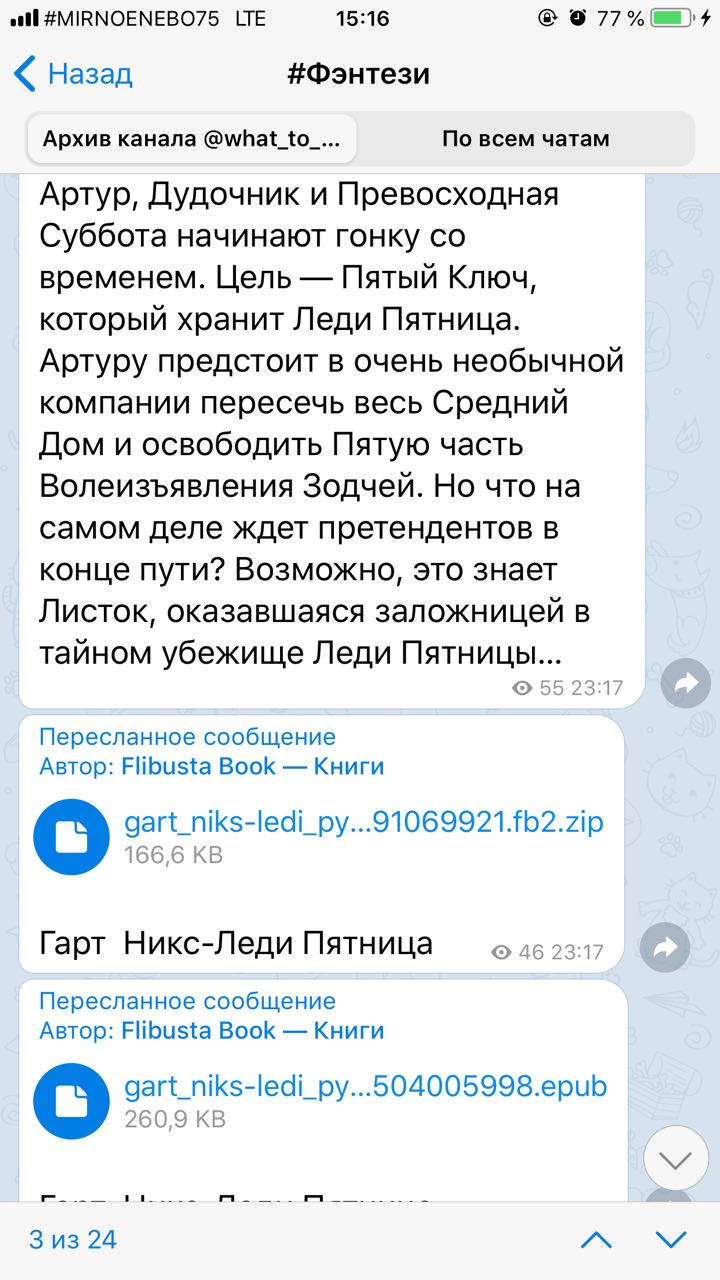Go to the next search result
The width and height of the screenshot is (720, 1280).
click(x=670, y=1240)
